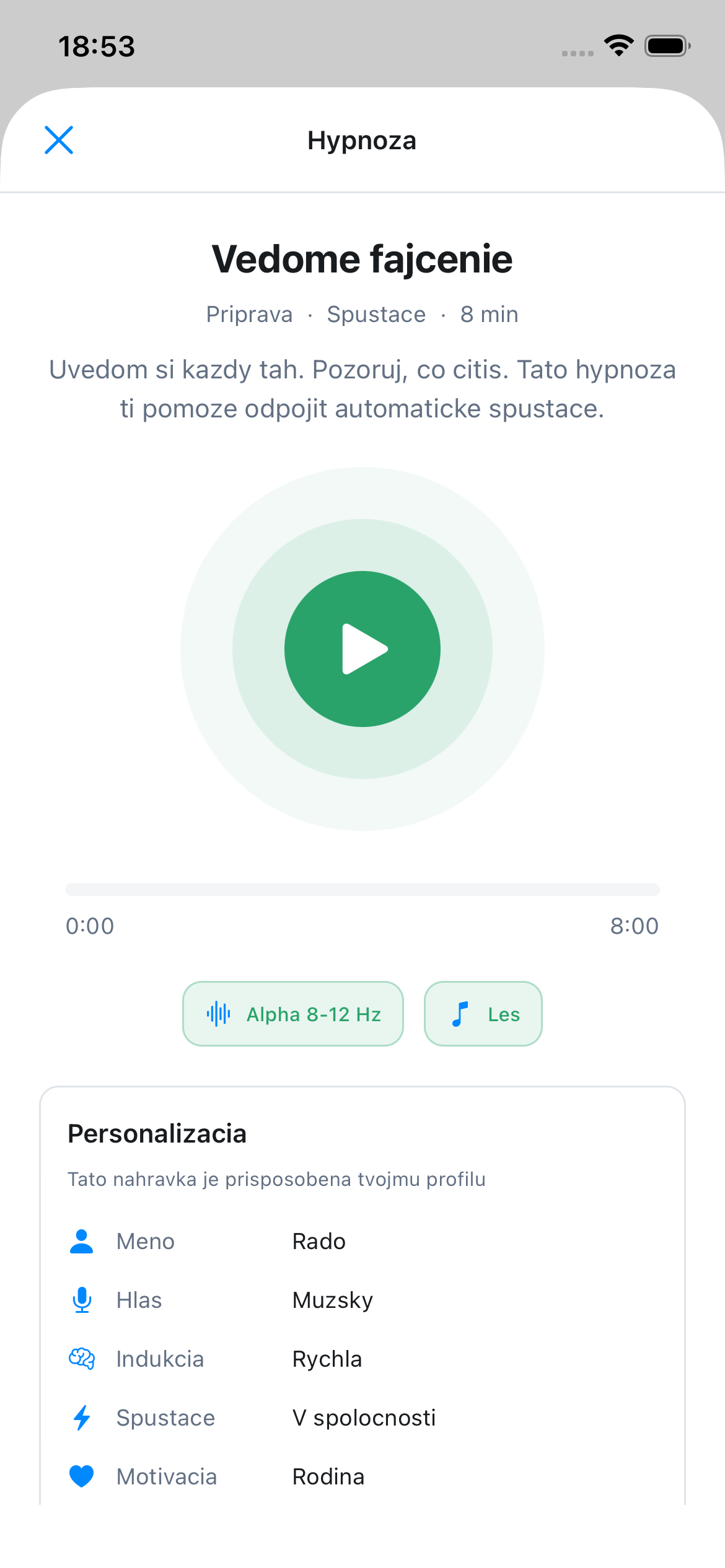This screenshot has width=725, height=1568.
Task: Select the Vedome fajcenie title
Action: [x=362, y=259]
